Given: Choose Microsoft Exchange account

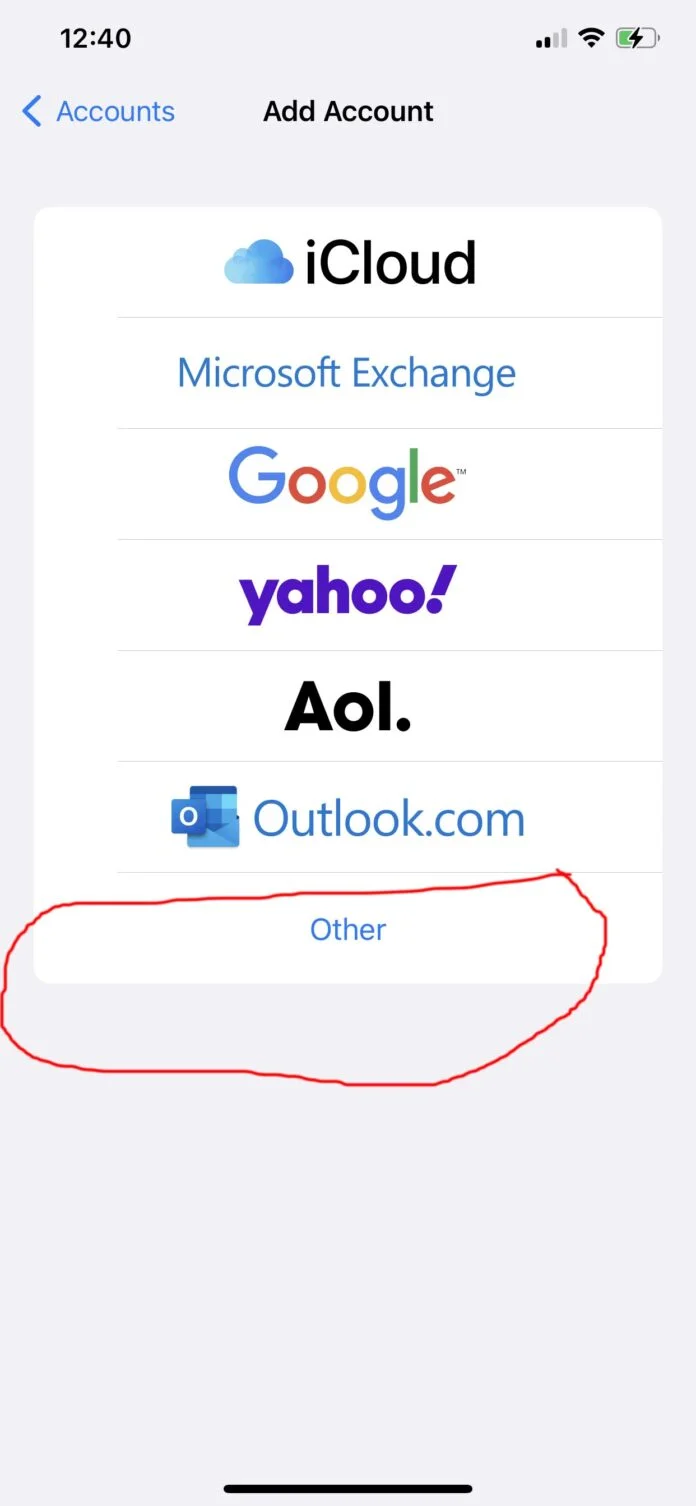Looking at the screenshot, I should click(x=348, y=374).
